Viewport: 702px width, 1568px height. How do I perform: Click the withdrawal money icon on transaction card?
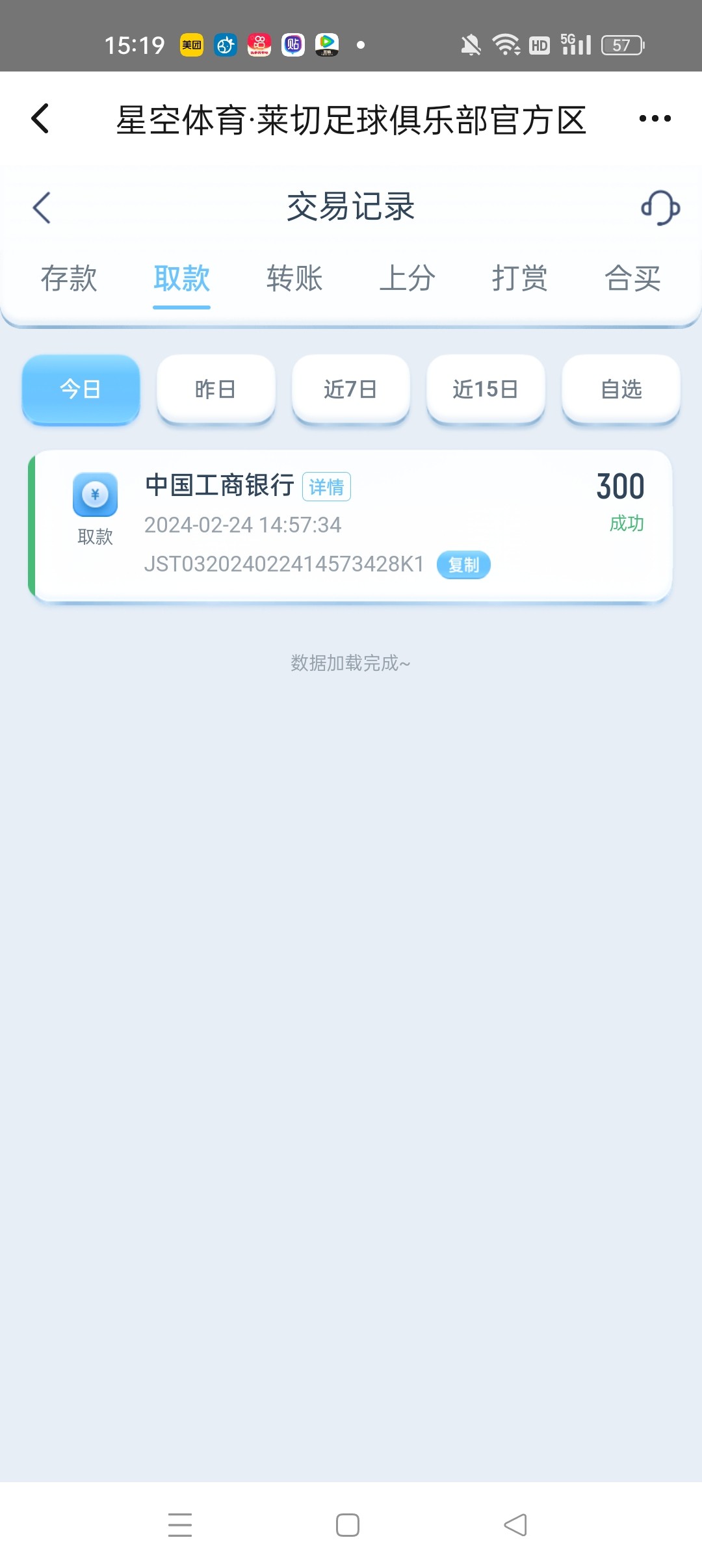95,495
